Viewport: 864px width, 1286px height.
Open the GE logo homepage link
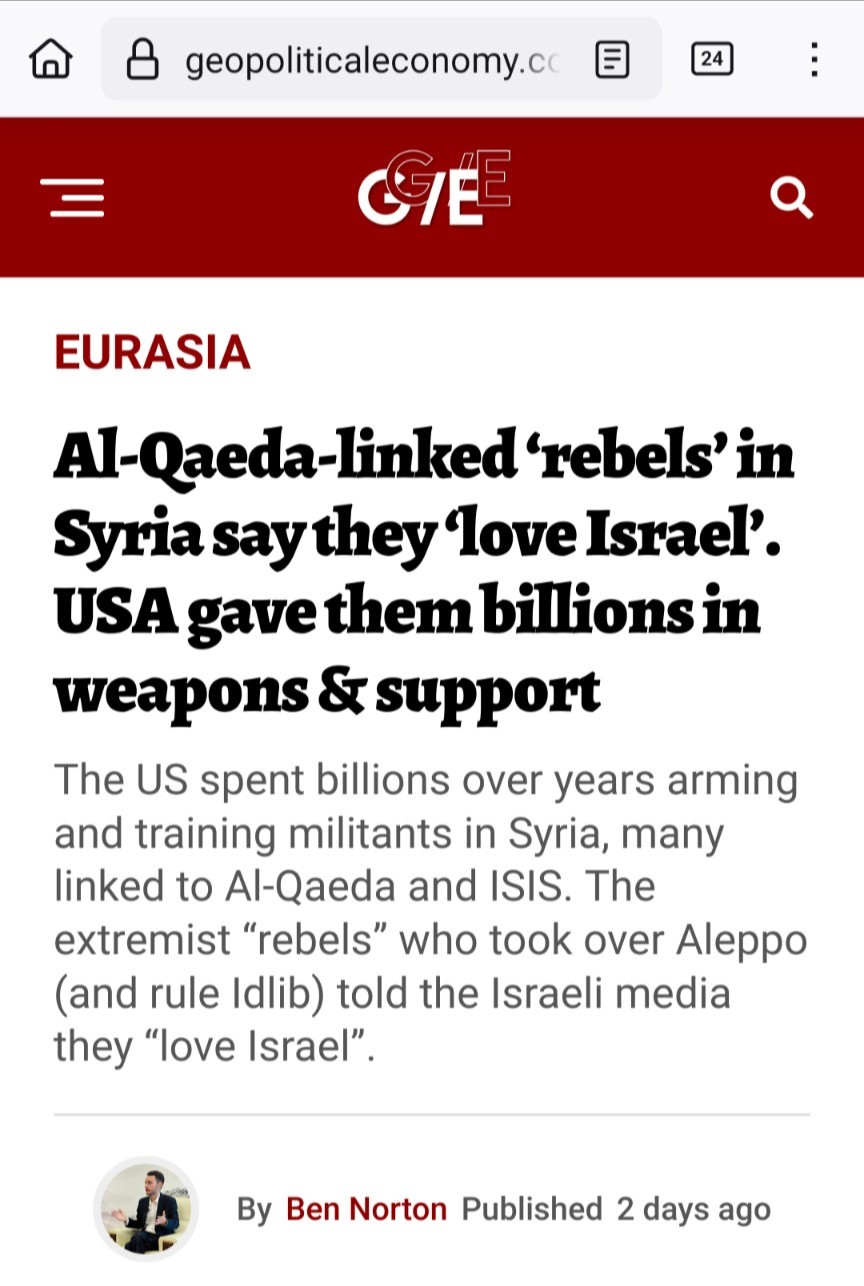(434, 190)
